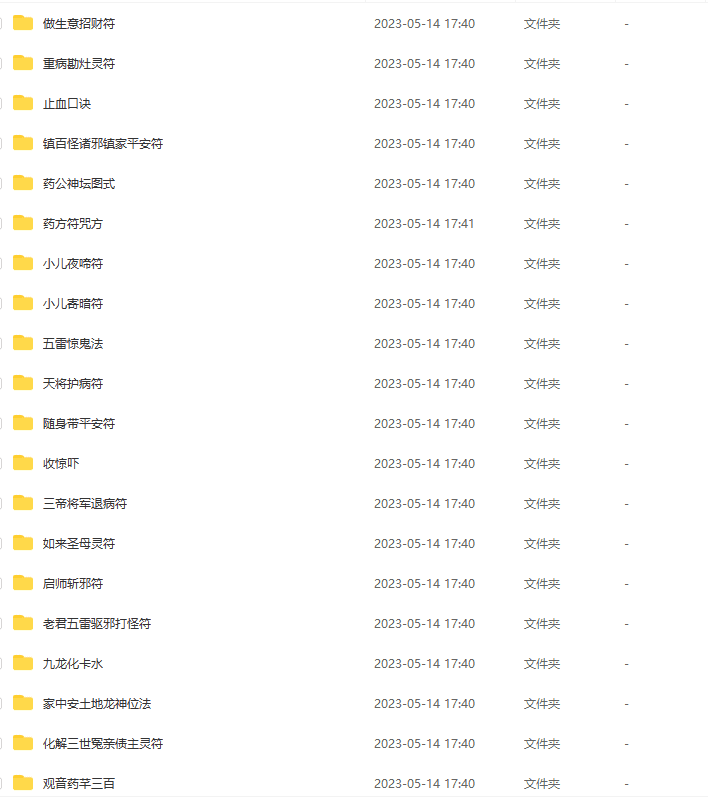Open the 家中安土地龙神位法 folder
The width and height of the screenshot is (708, 811).
[96, 703]
